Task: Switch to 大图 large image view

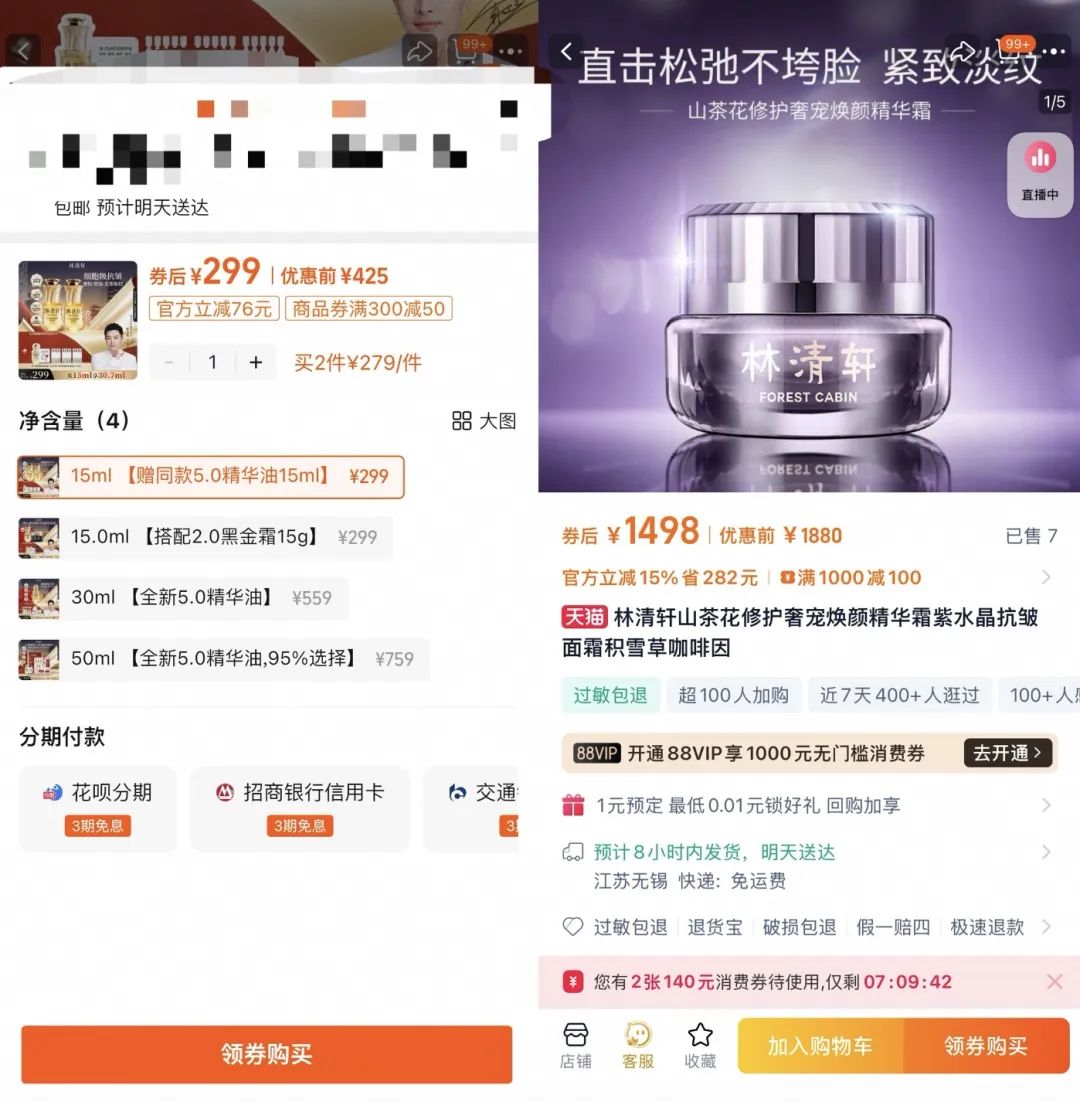Action: [485, 421]
